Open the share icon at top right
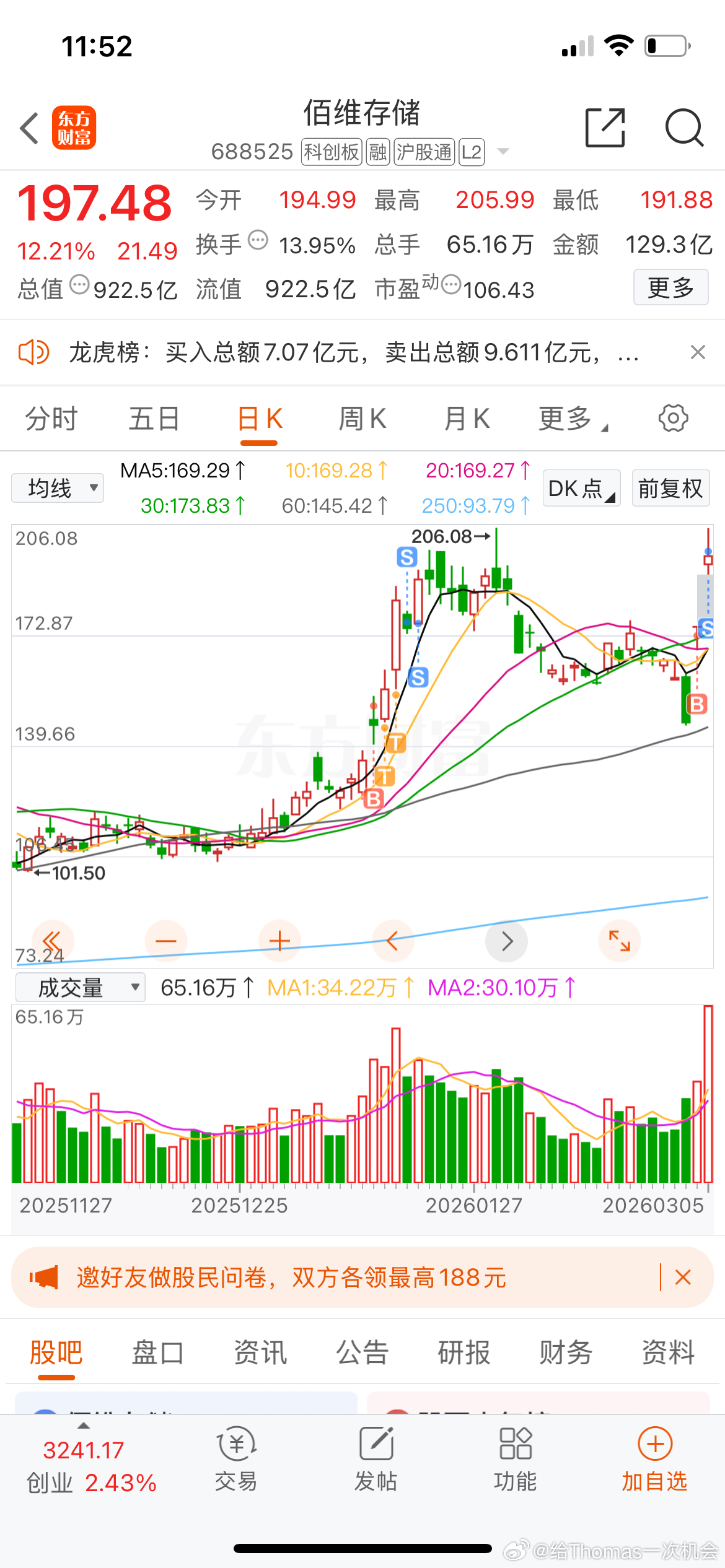This screenshot has width=725, height=1568. click(604, 127)
